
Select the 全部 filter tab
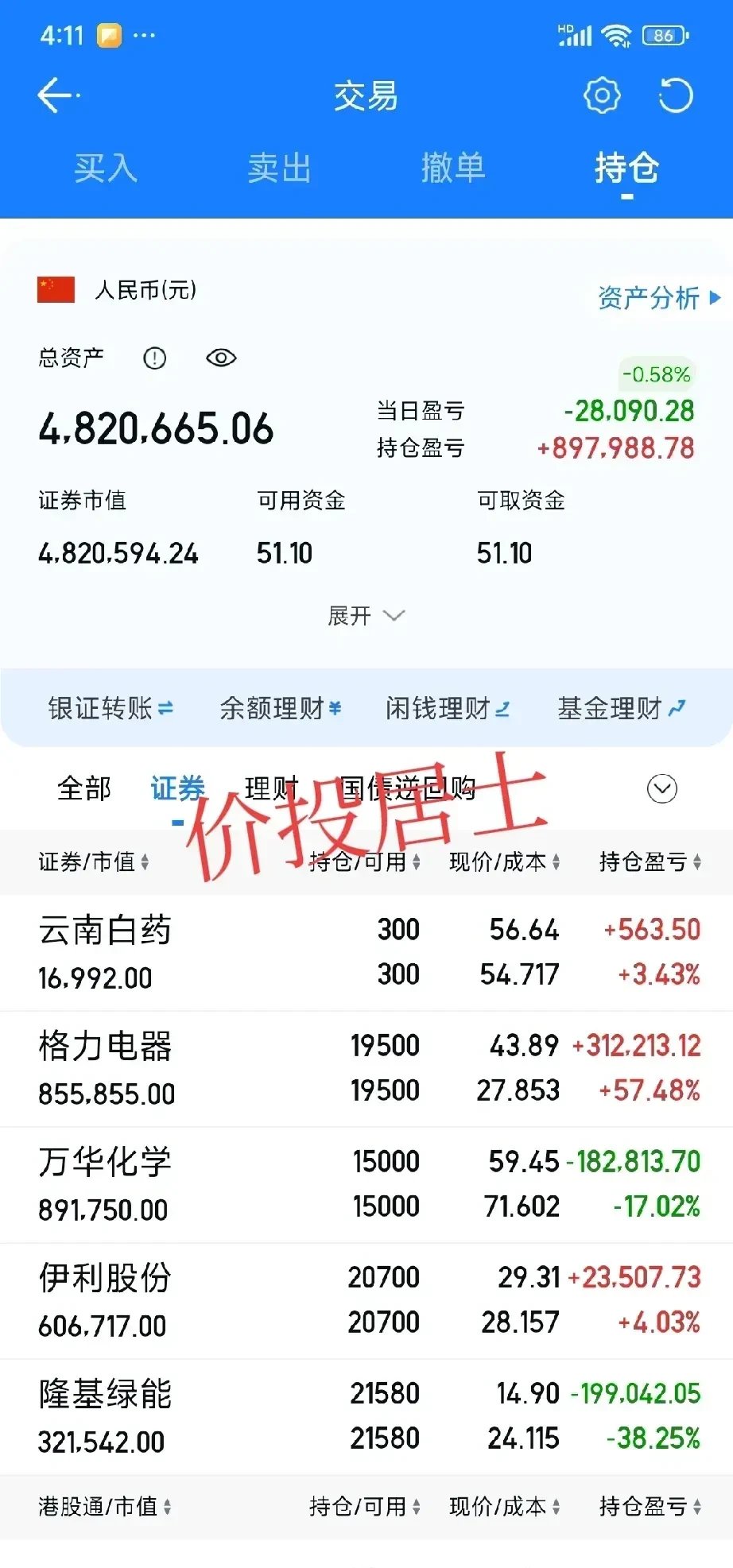[x=84, y=789]
